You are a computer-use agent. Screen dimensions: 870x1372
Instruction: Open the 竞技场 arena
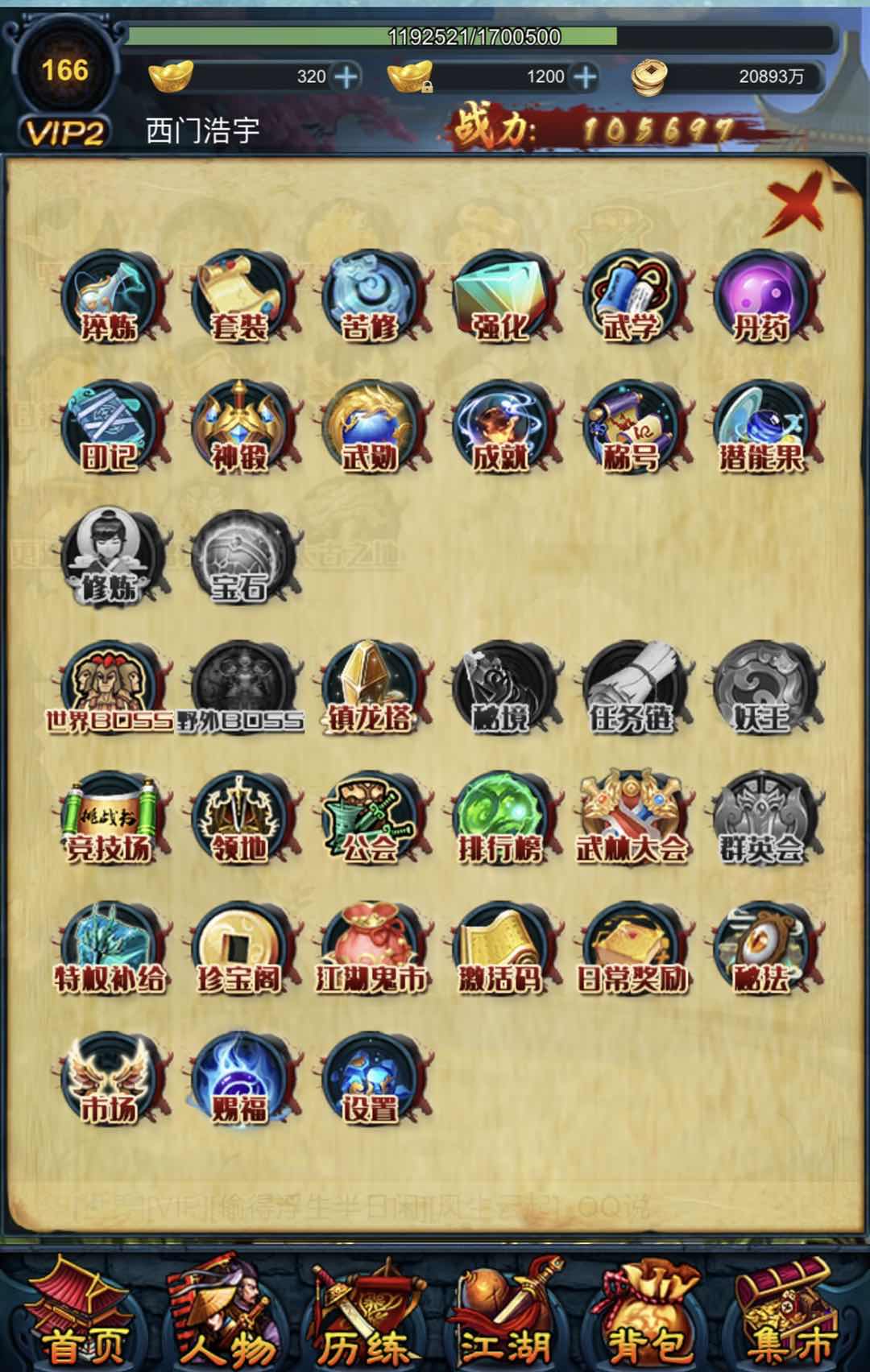(110, 821)
